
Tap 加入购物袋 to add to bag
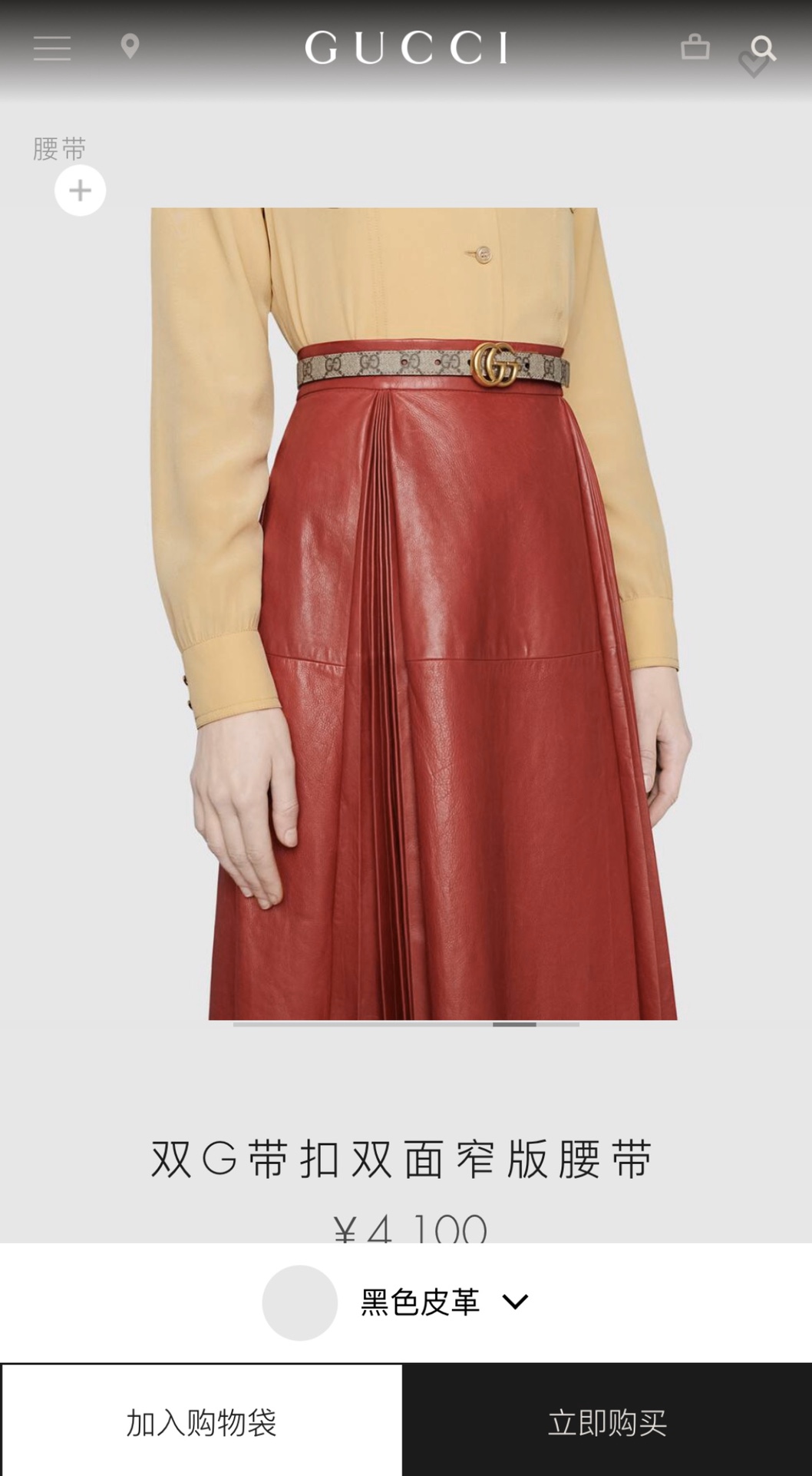point(202,1422)
